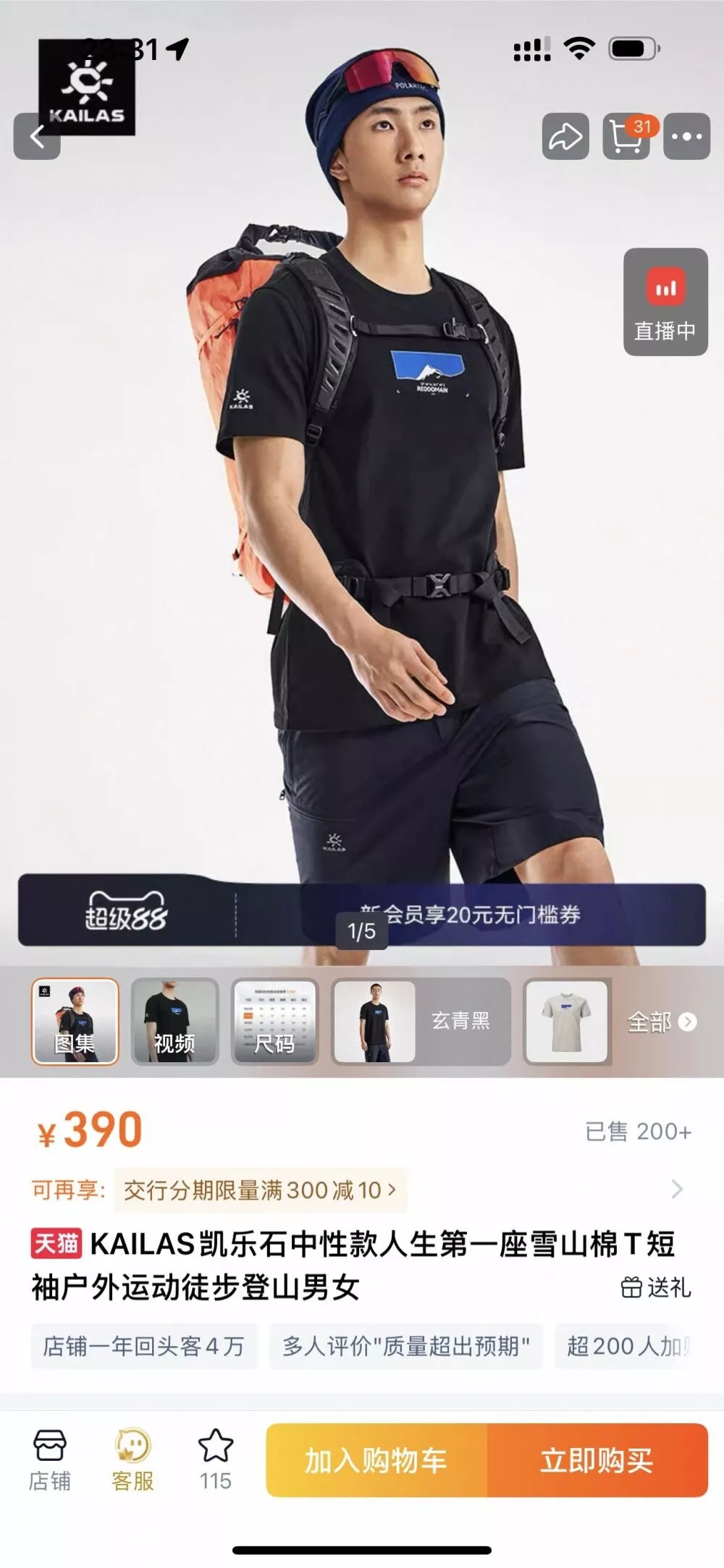Image resolution: width=724 pixels, height=1568 pixels.
Task: Play the 视频 video thumbnail
Action: pos(174,1022)
